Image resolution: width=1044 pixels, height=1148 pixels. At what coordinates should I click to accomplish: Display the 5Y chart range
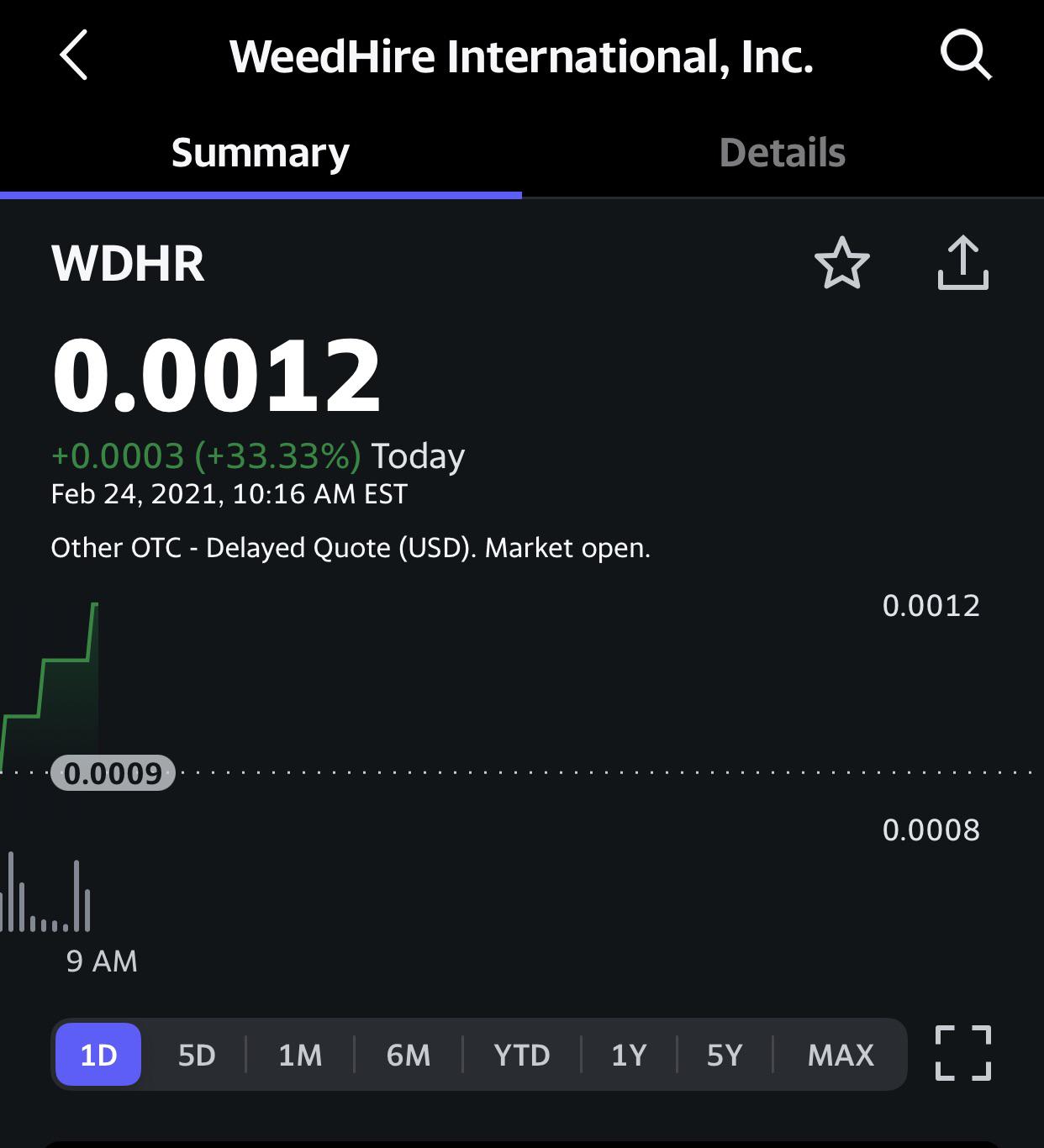tap(725, 1055)
